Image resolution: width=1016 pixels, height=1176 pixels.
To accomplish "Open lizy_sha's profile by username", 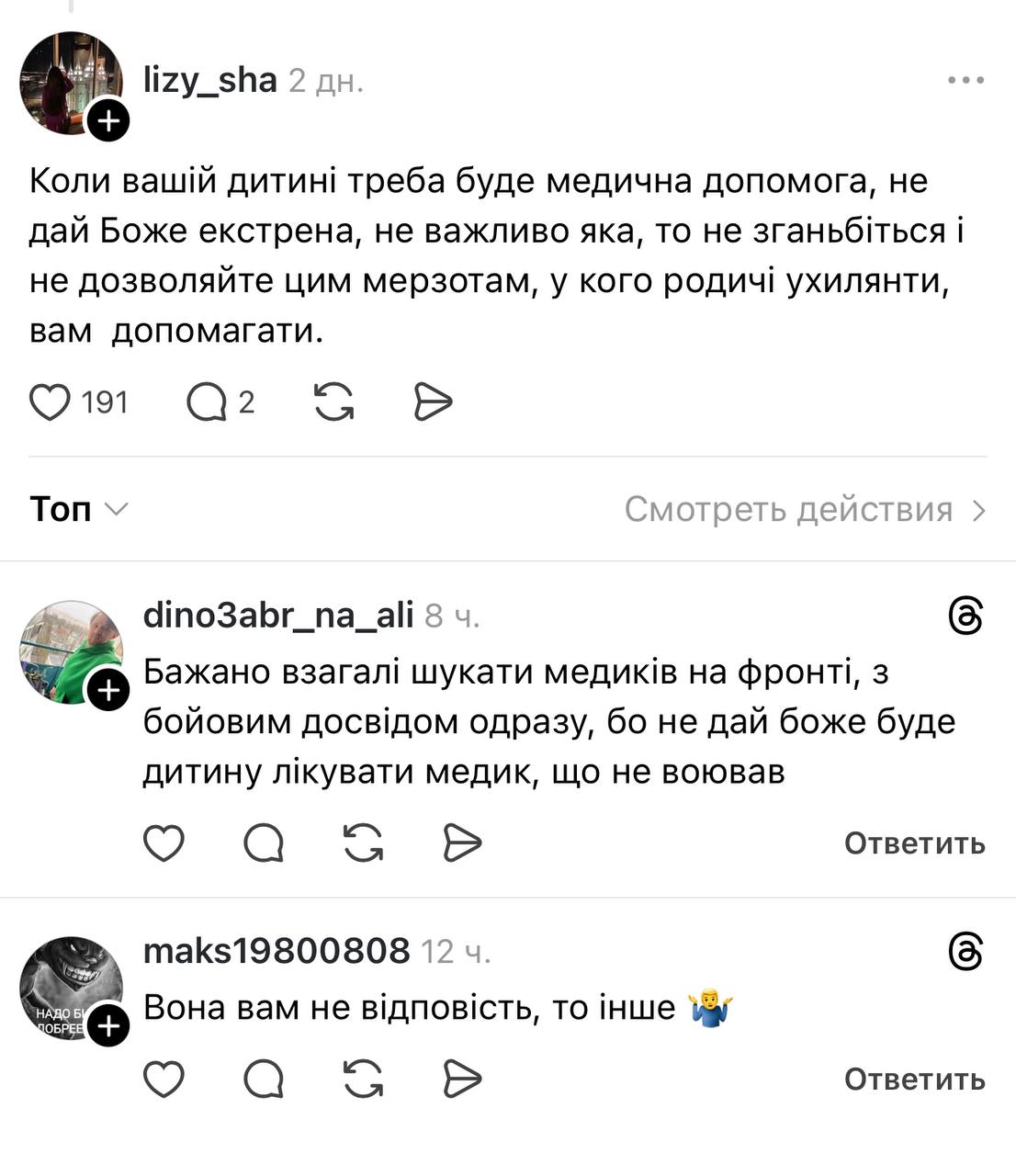I will (x=209, y=81).
